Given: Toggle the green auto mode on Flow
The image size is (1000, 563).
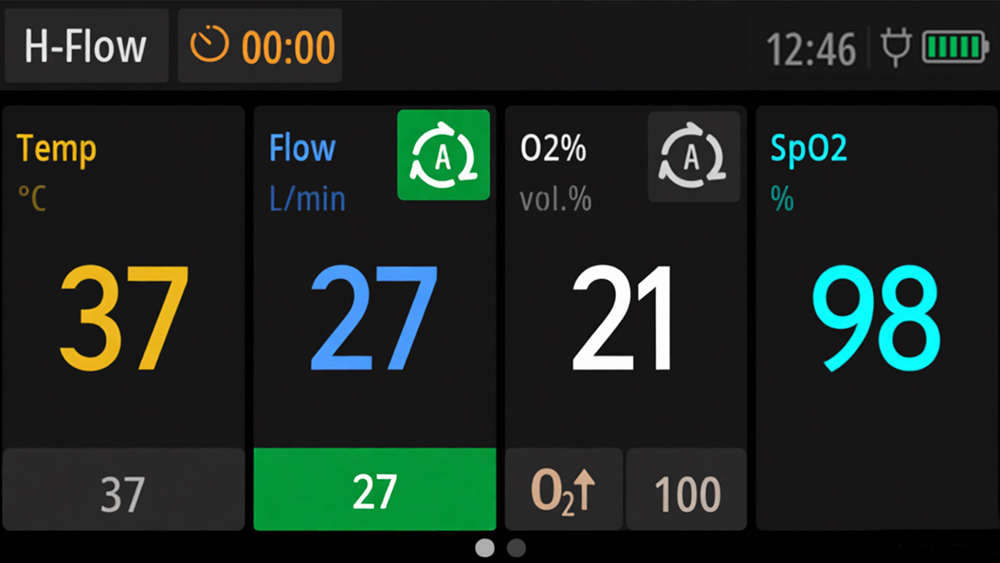Looking at the screenshot, I should pyautogui.click(x=443, y=155).
